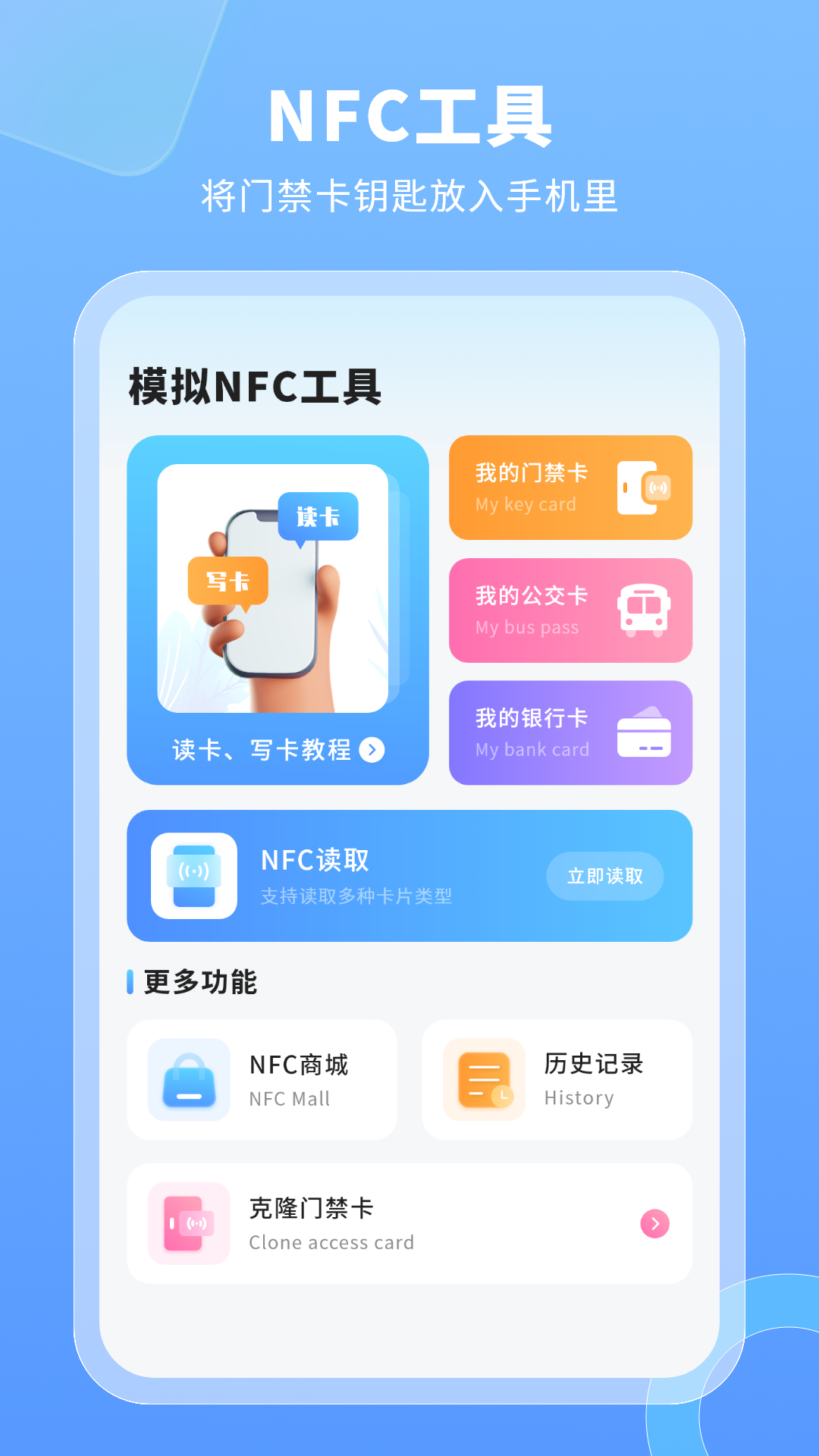819x1456 pixels.
Task: Tap the 更多功能 section header
Action: click(197, 981)
